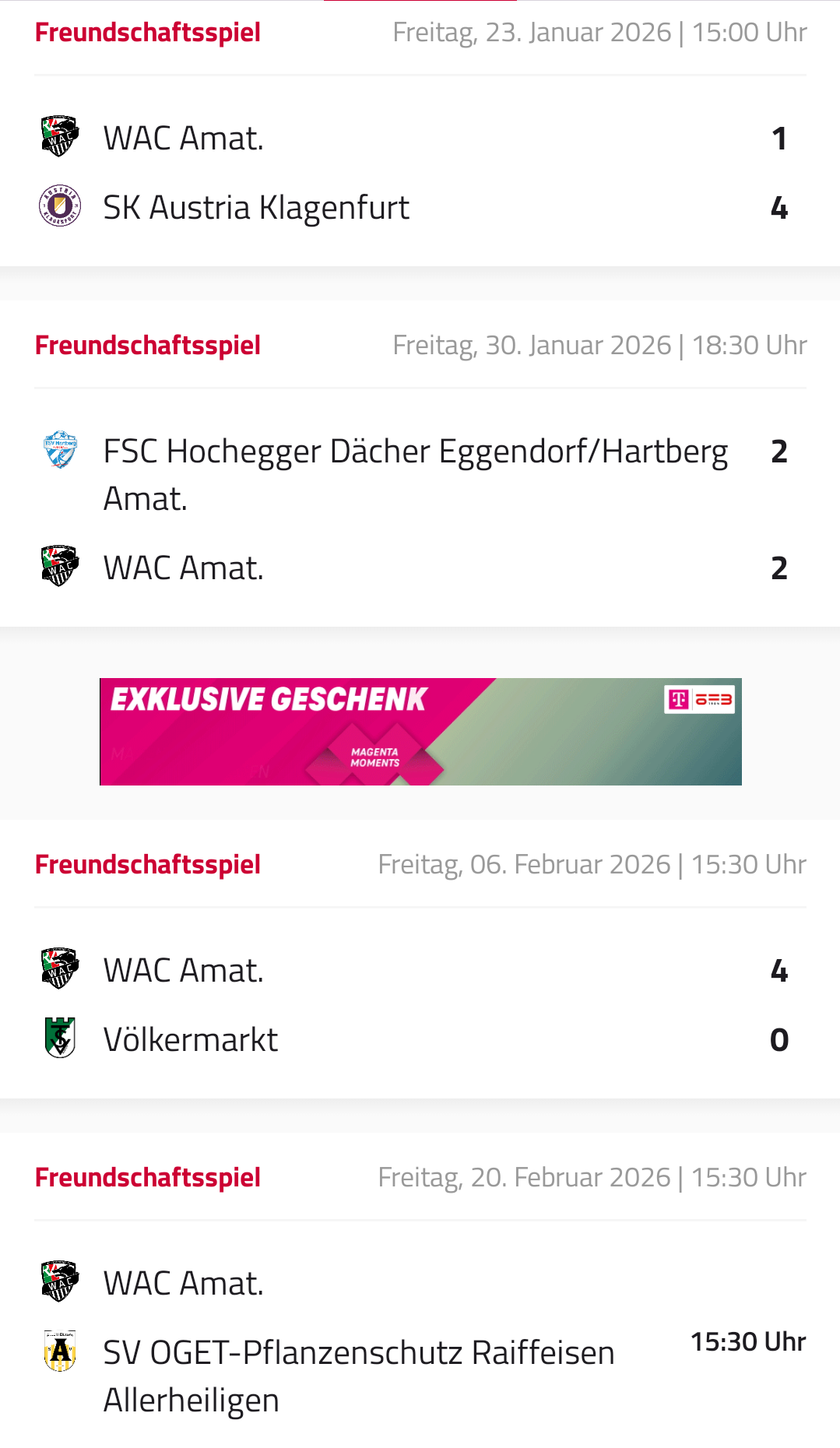Show details of WAC Amat. vs Völkermarkt match

pos(420,1005)
